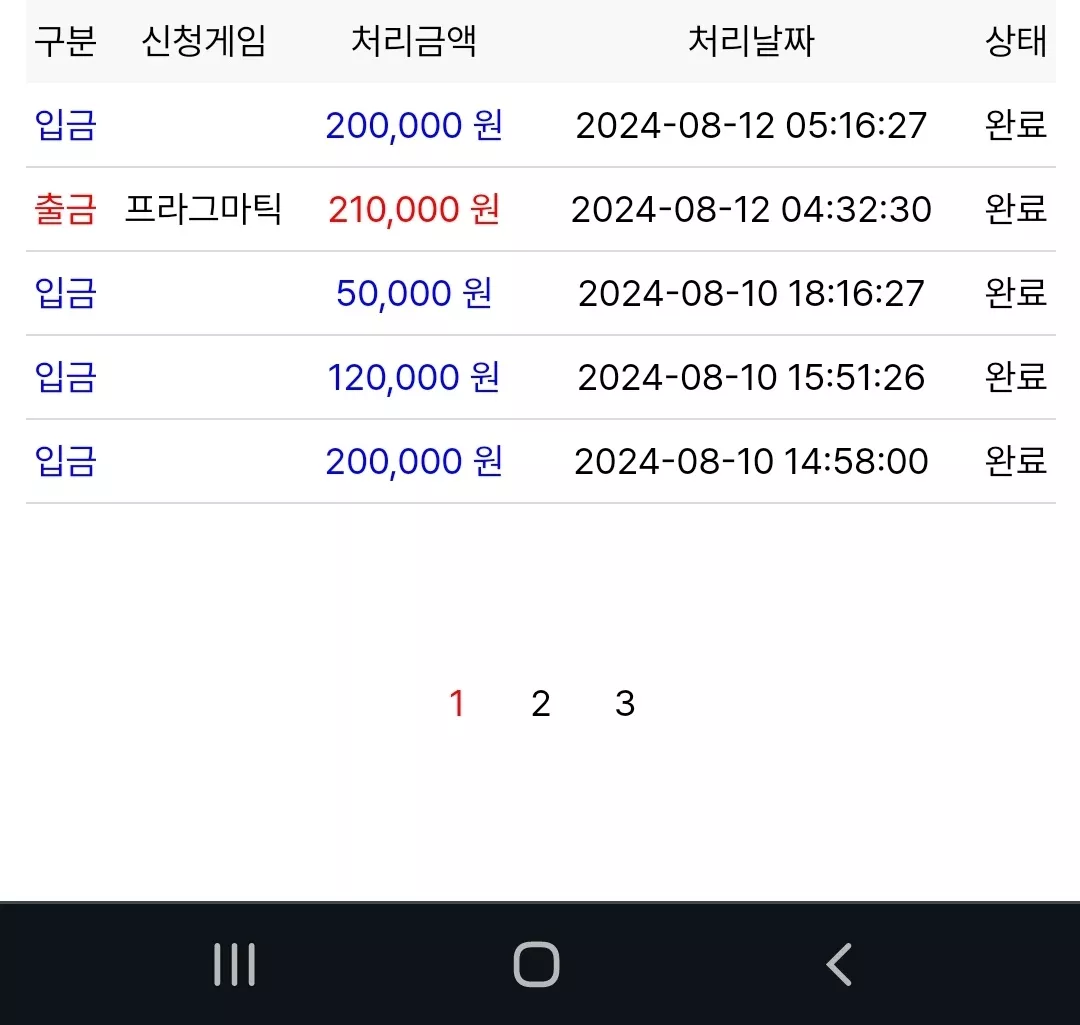Go to page 2 of the transaction list
The height and width of the screenshot is (1025, 1080).
click(x=541, y=703)
